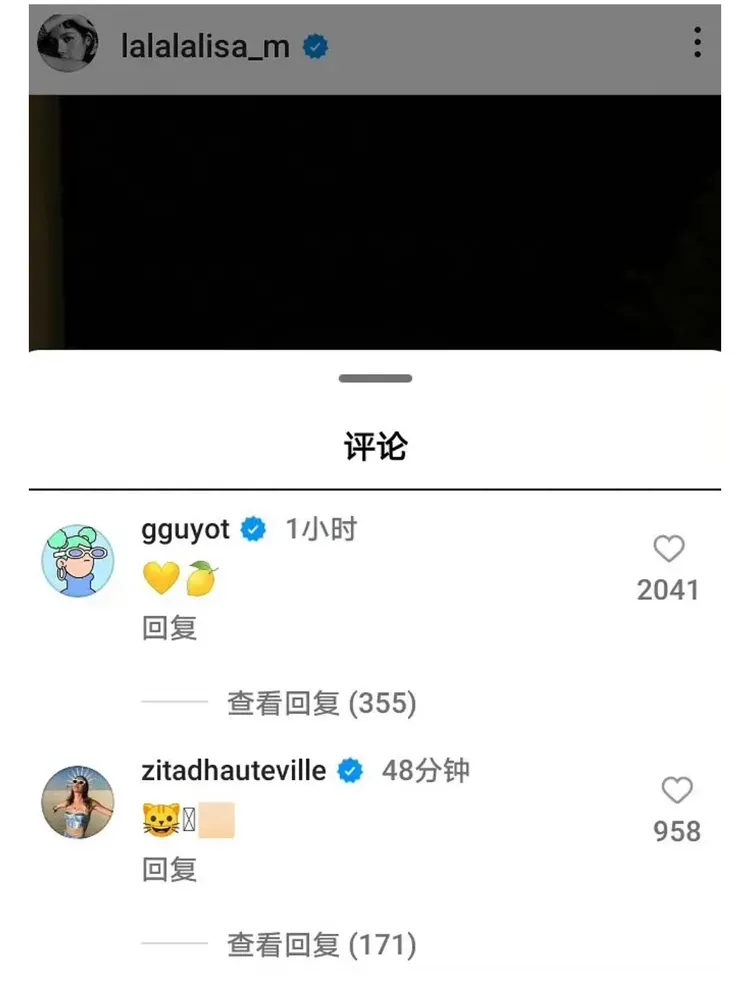The height and width of the screenshot is (990, 750).
Task: Click 回复 to reply to gguyot
Action: [x=168, y=627]
